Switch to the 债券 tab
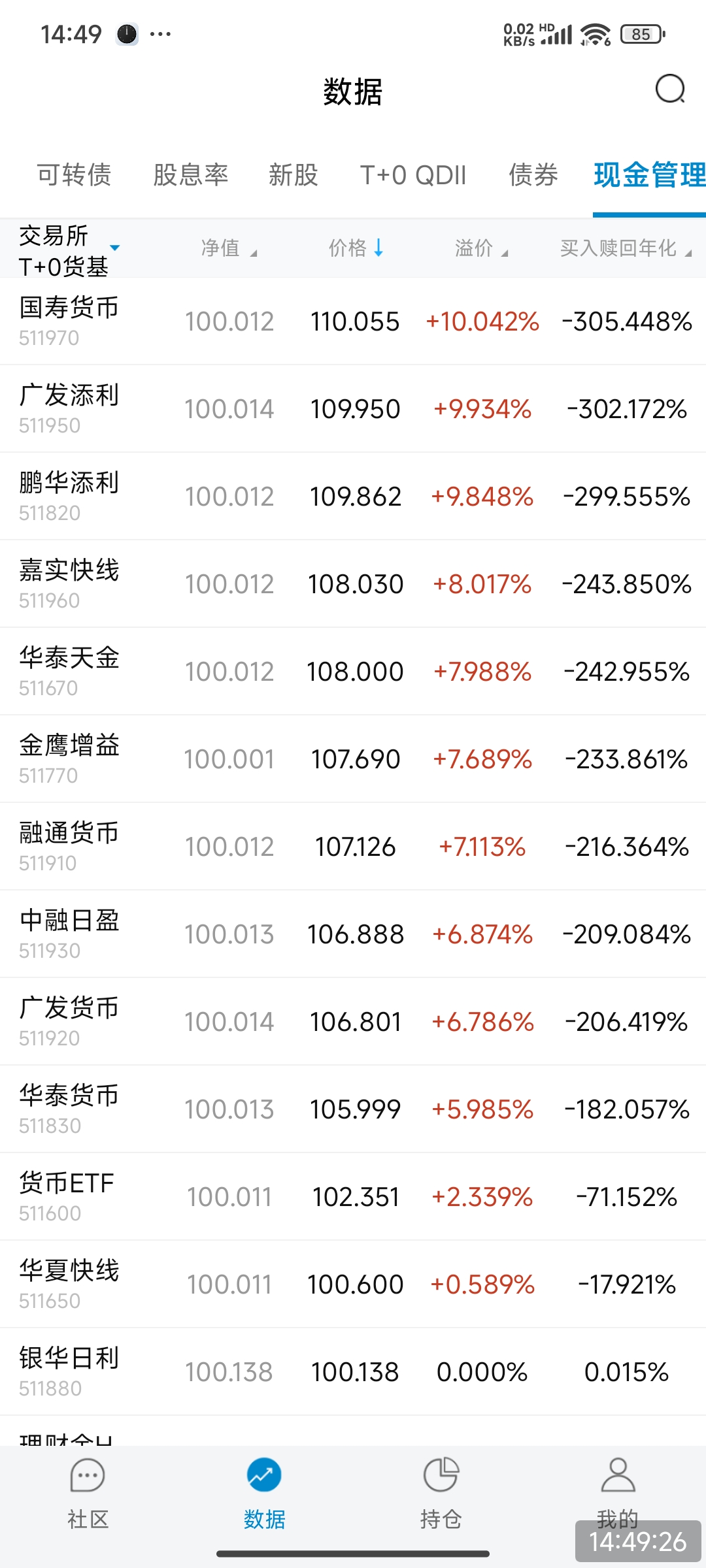The image size is (706, 1568). (x=533, y=175)
